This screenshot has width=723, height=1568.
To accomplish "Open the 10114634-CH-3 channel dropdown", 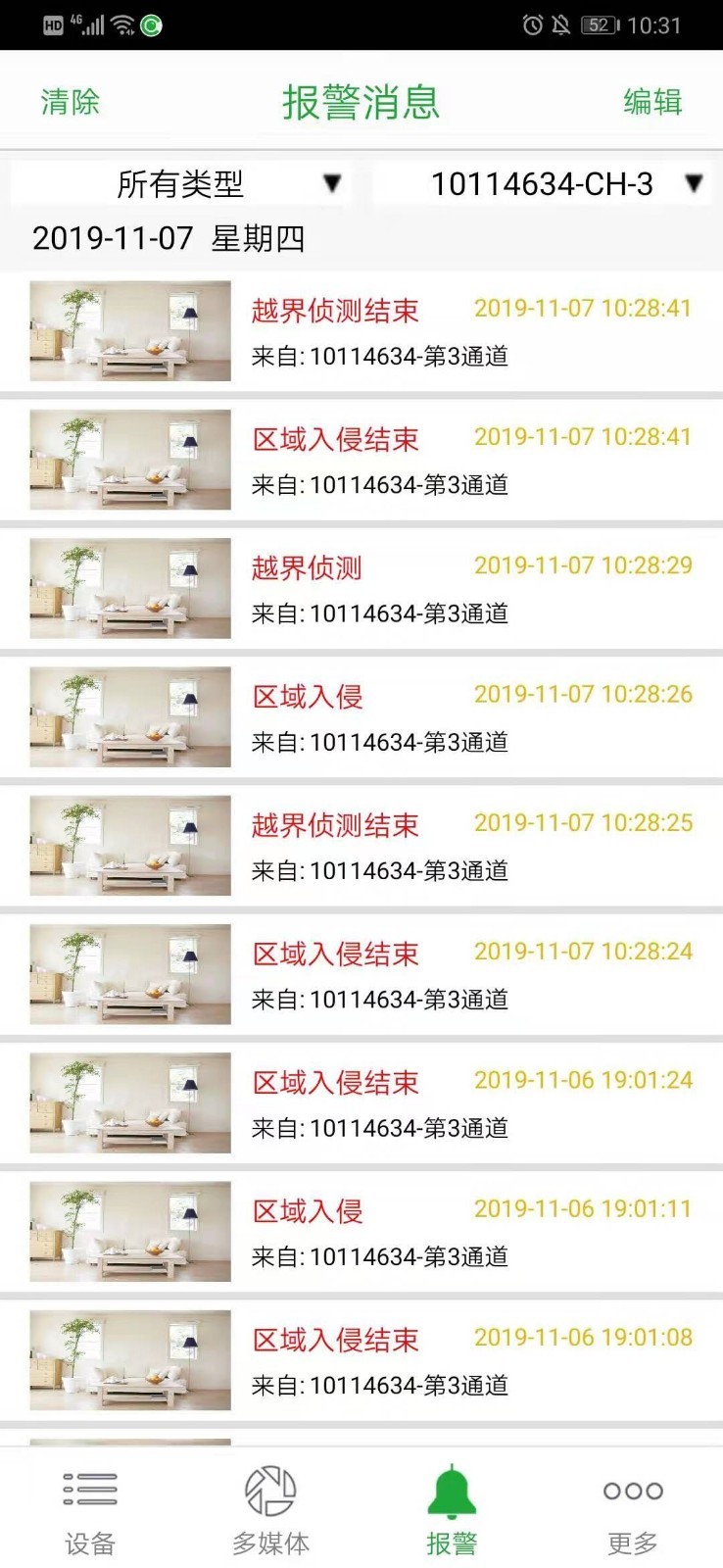I will pos(542,183).
